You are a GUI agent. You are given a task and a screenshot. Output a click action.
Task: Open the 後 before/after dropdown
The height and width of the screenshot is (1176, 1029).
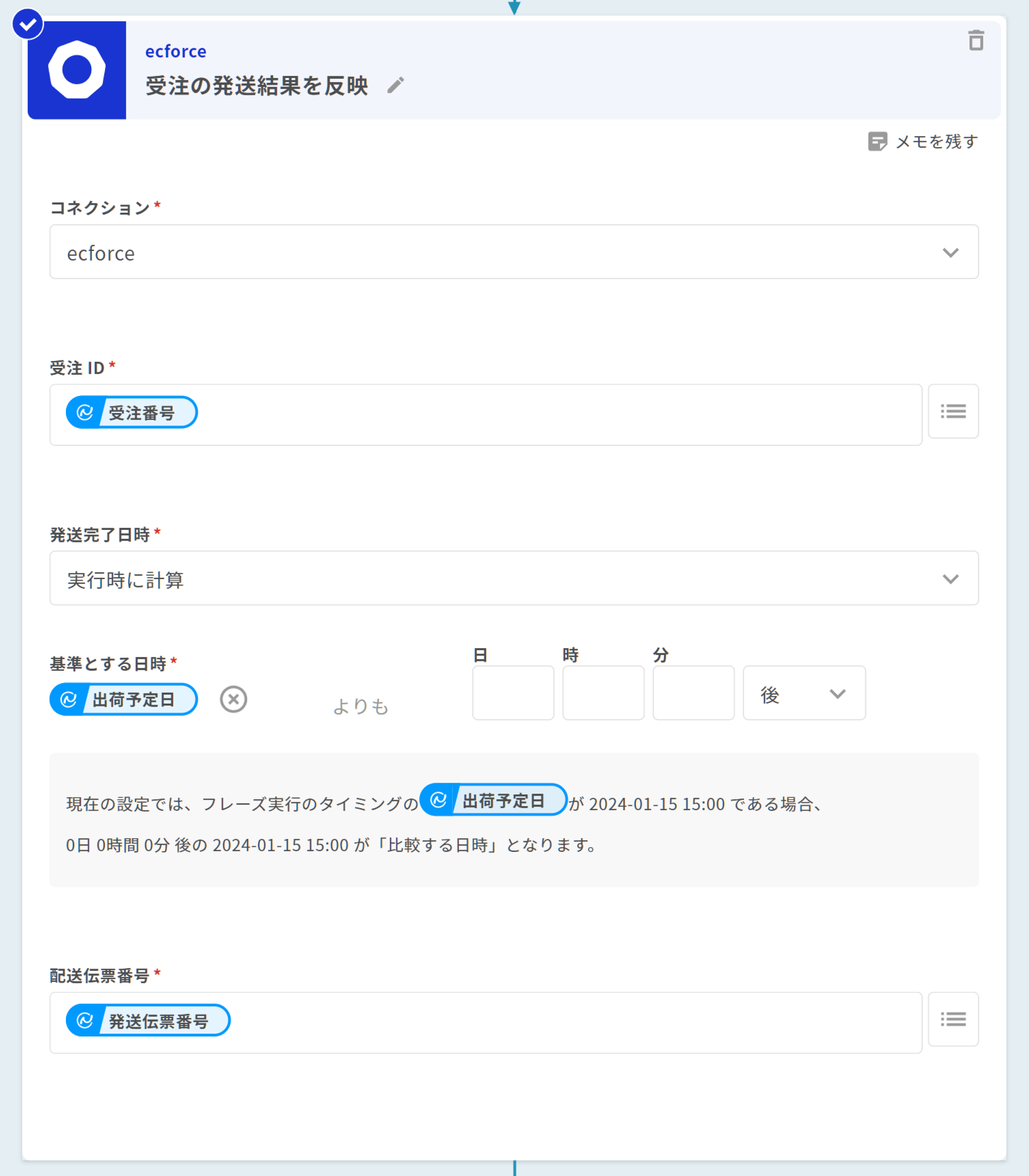(804, 693)
